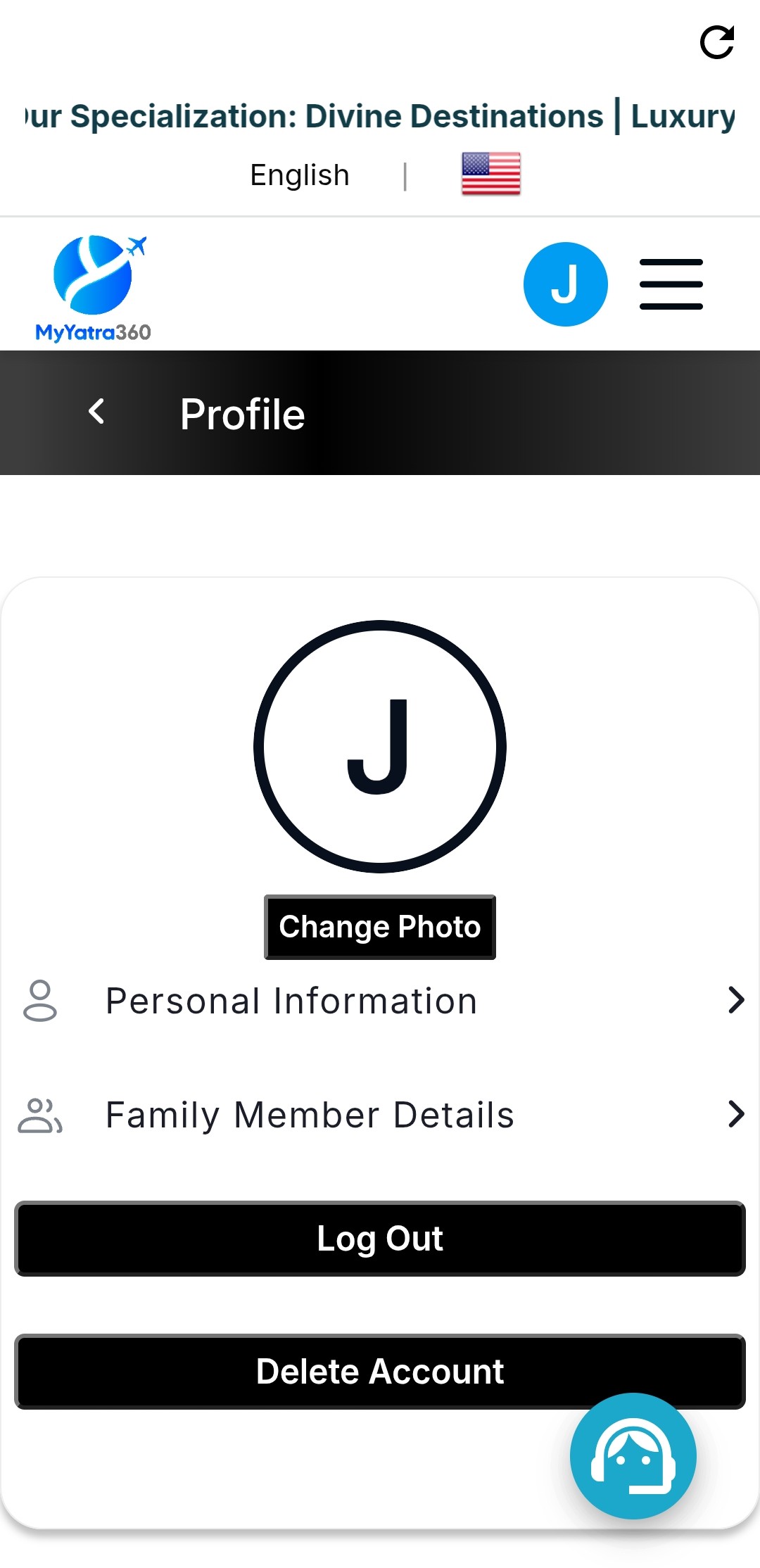The height and width of the screenshot is (1568, 760).
Task: Tap the Change Photo button
Action: point(380,927)
